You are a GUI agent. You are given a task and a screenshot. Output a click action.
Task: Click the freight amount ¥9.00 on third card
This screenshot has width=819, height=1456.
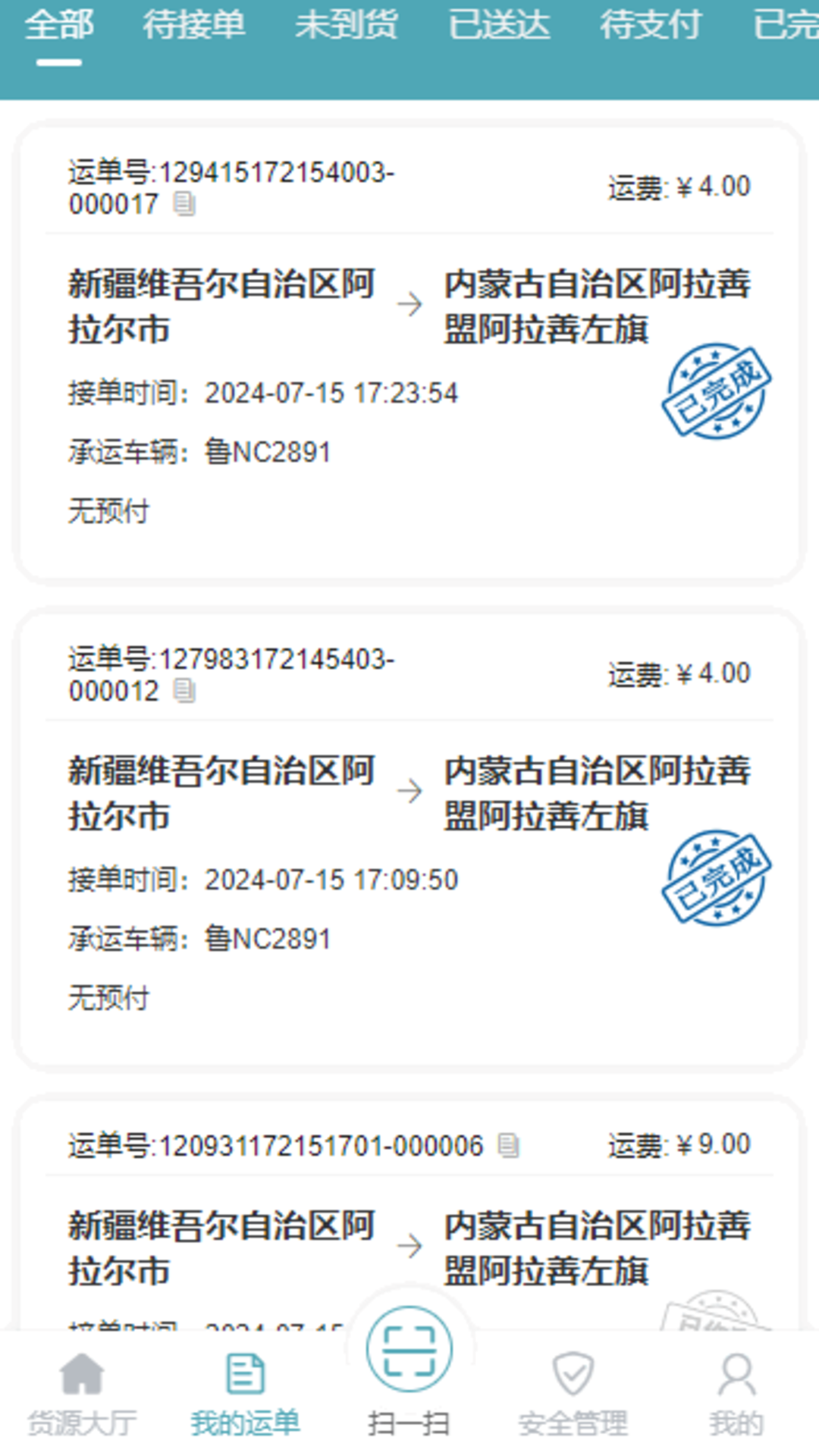tap(677, 1144)
